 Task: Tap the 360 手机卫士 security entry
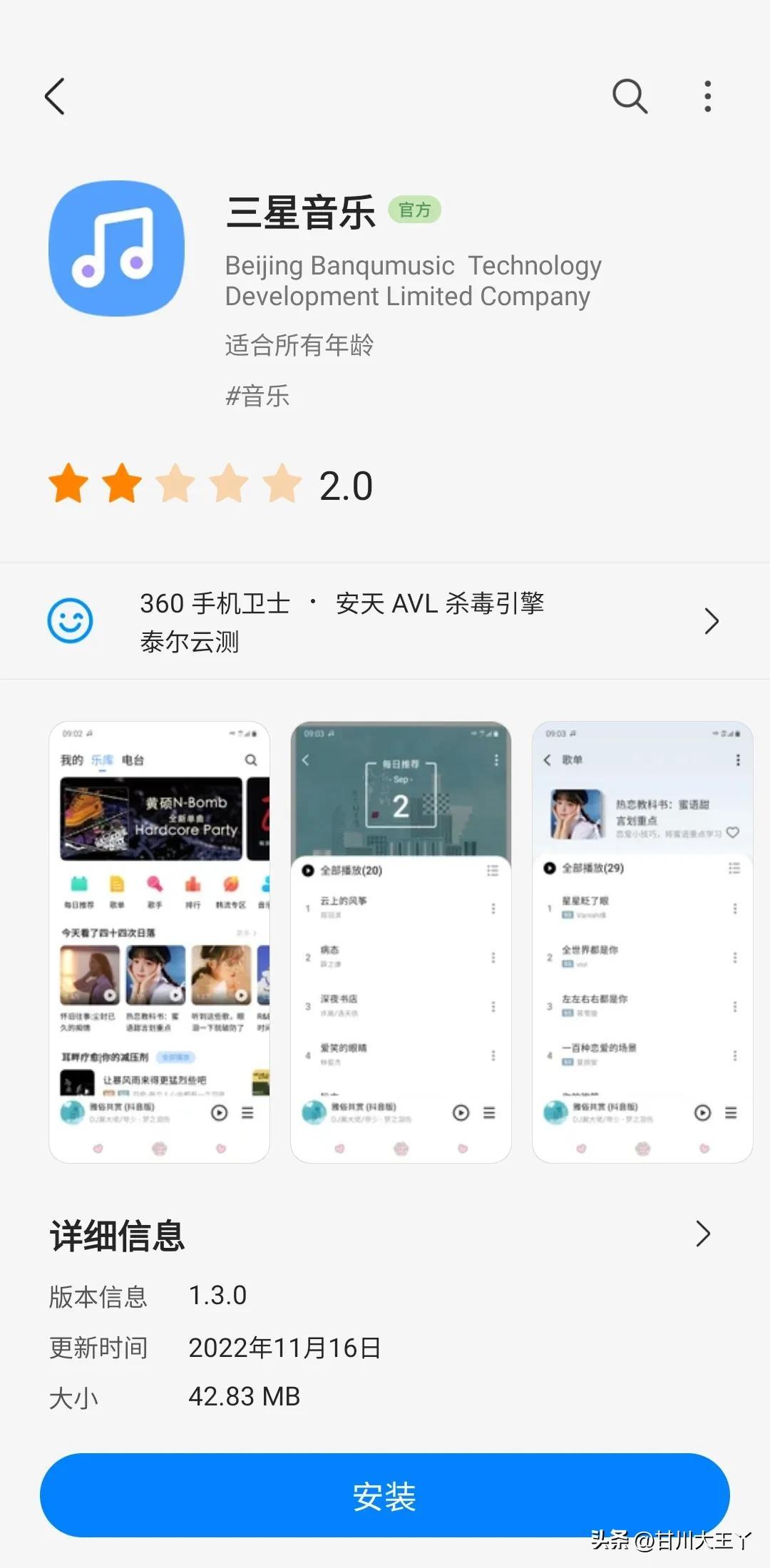point(215,603)
